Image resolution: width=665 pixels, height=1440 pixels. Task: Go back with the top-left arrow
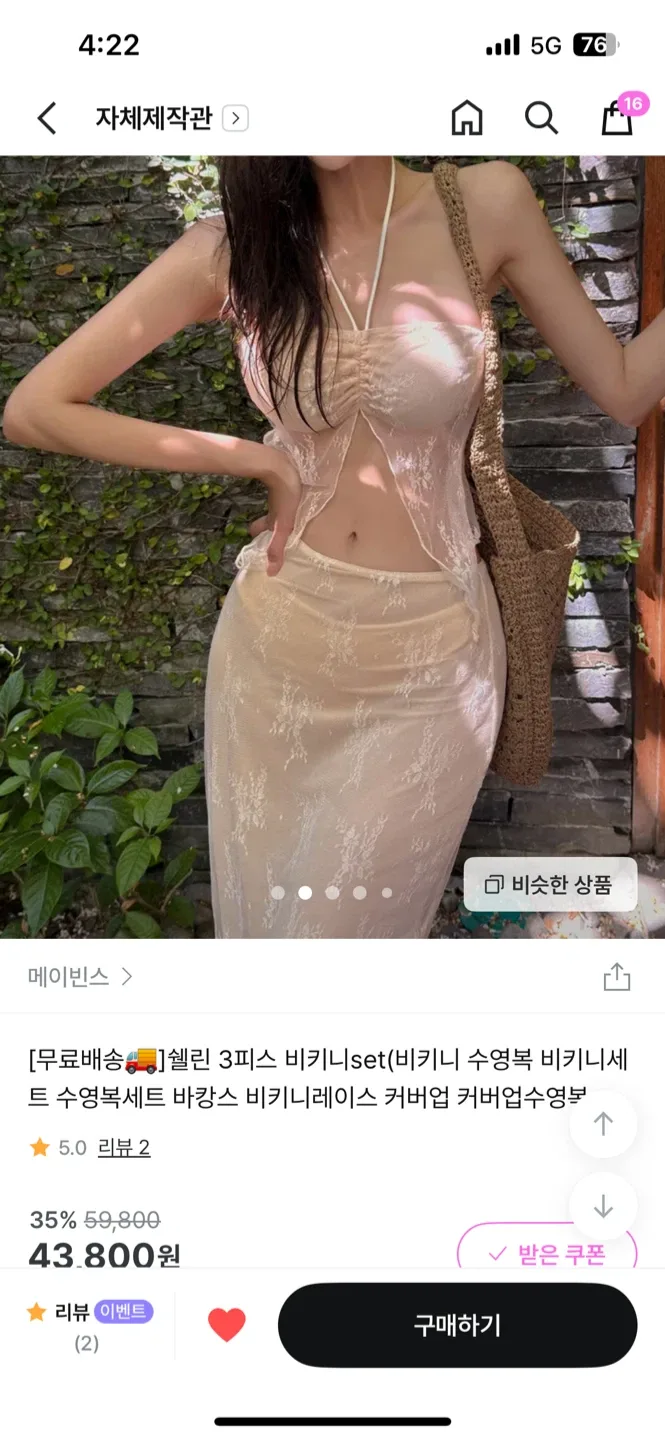[x=46, y=118]
